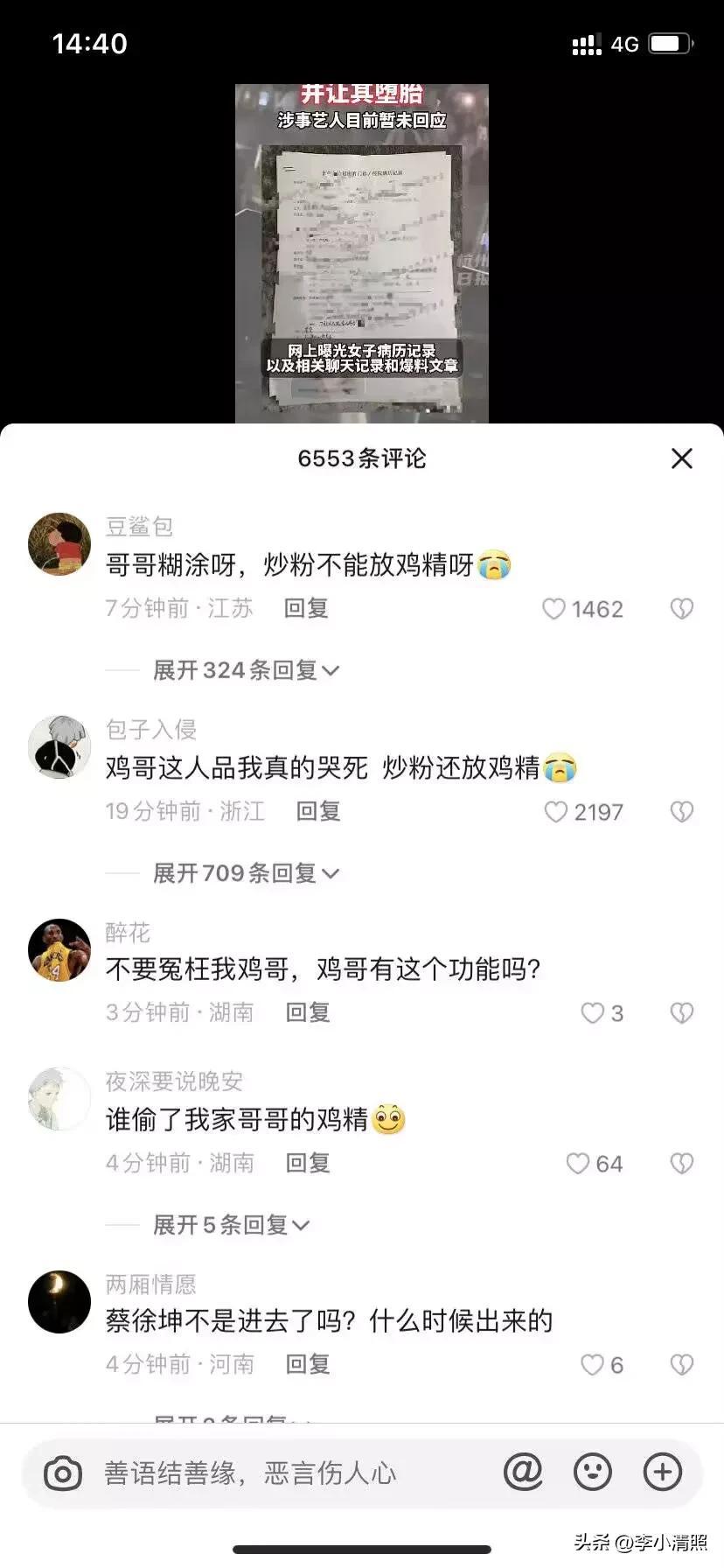Reply to 豆鲨包's comment
This screenshot has width=724, height=1568.
click(x=306, y=608)
